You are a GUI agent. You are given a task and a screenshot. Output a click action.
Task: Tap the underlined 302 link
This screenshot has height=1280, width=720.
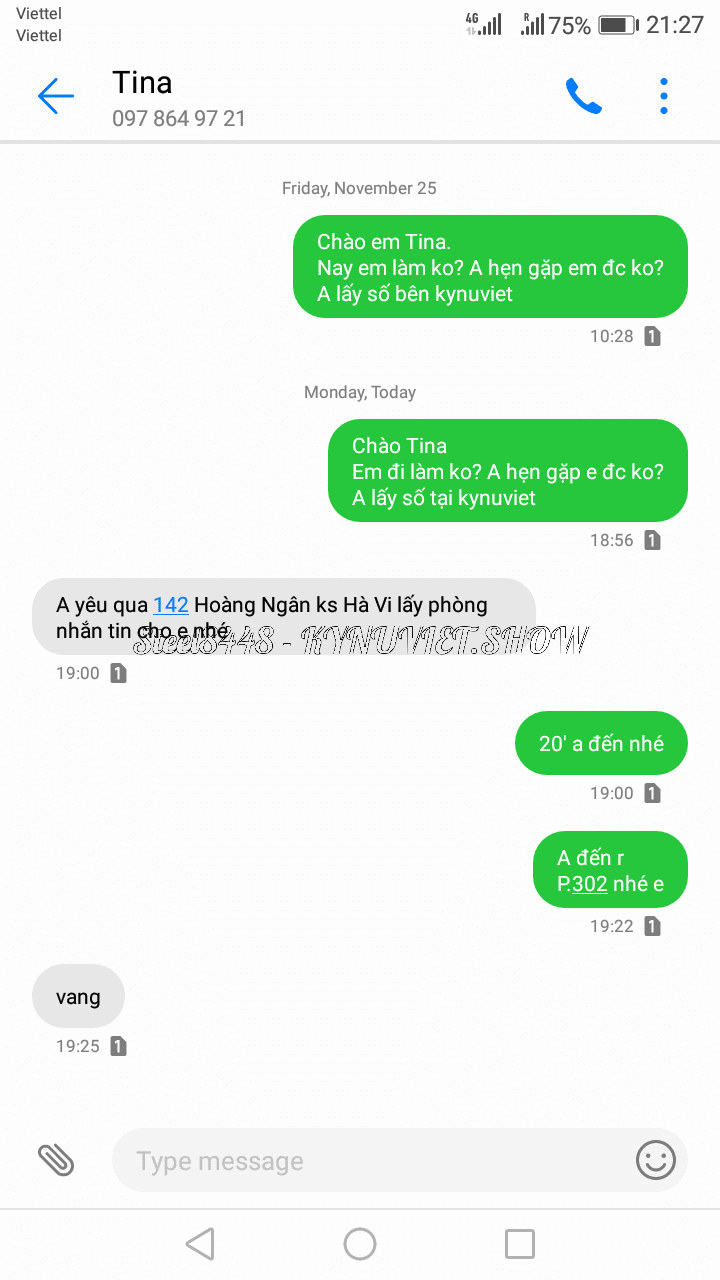[590, 884]
